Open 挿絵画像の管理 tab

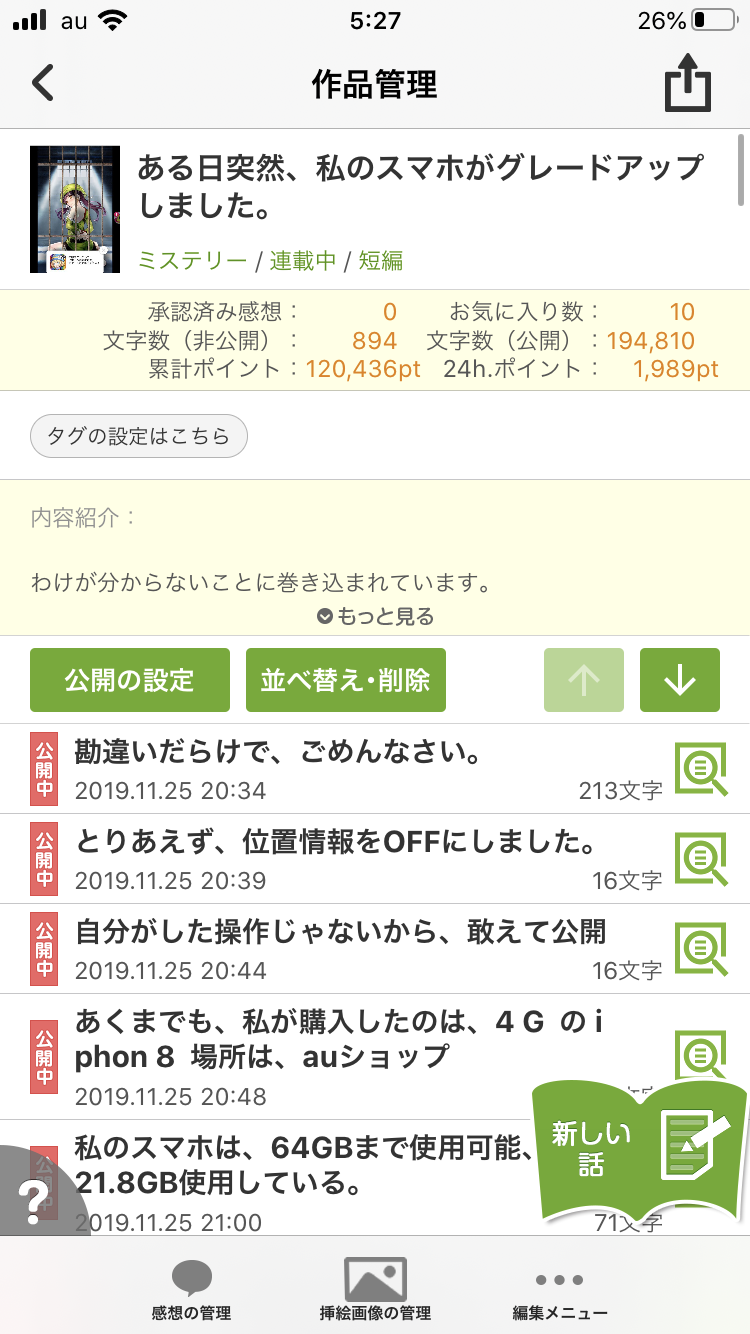tap(375, 1288)
